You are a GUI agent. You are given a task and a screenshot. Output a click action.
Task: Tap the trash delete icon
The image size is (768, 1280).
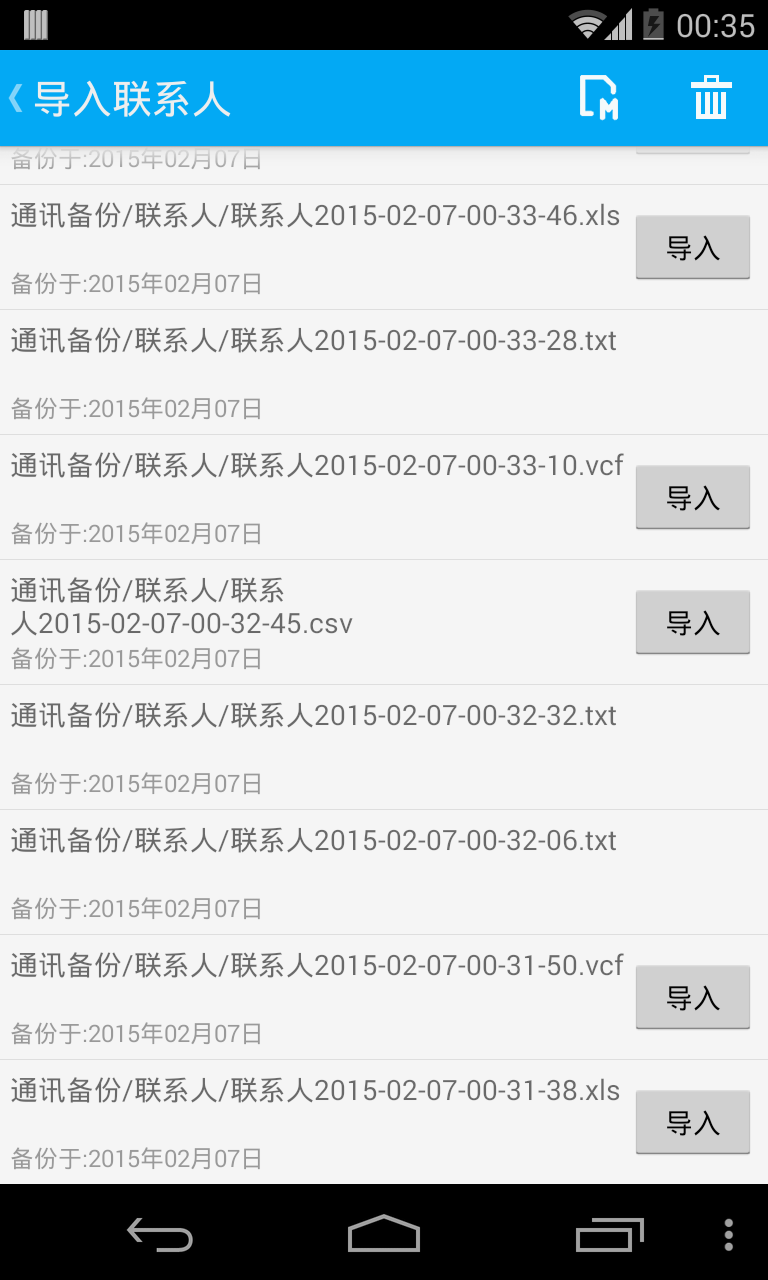tap(711, 98)
